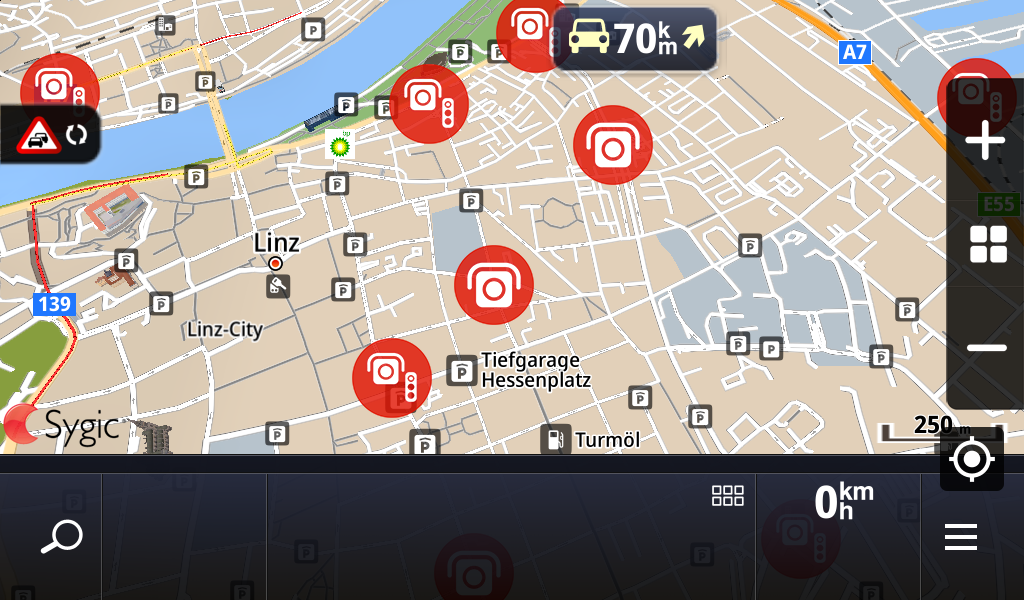1024x600 pixels.
Task: Open the traffic incident report button
Action: pos(50,135)
